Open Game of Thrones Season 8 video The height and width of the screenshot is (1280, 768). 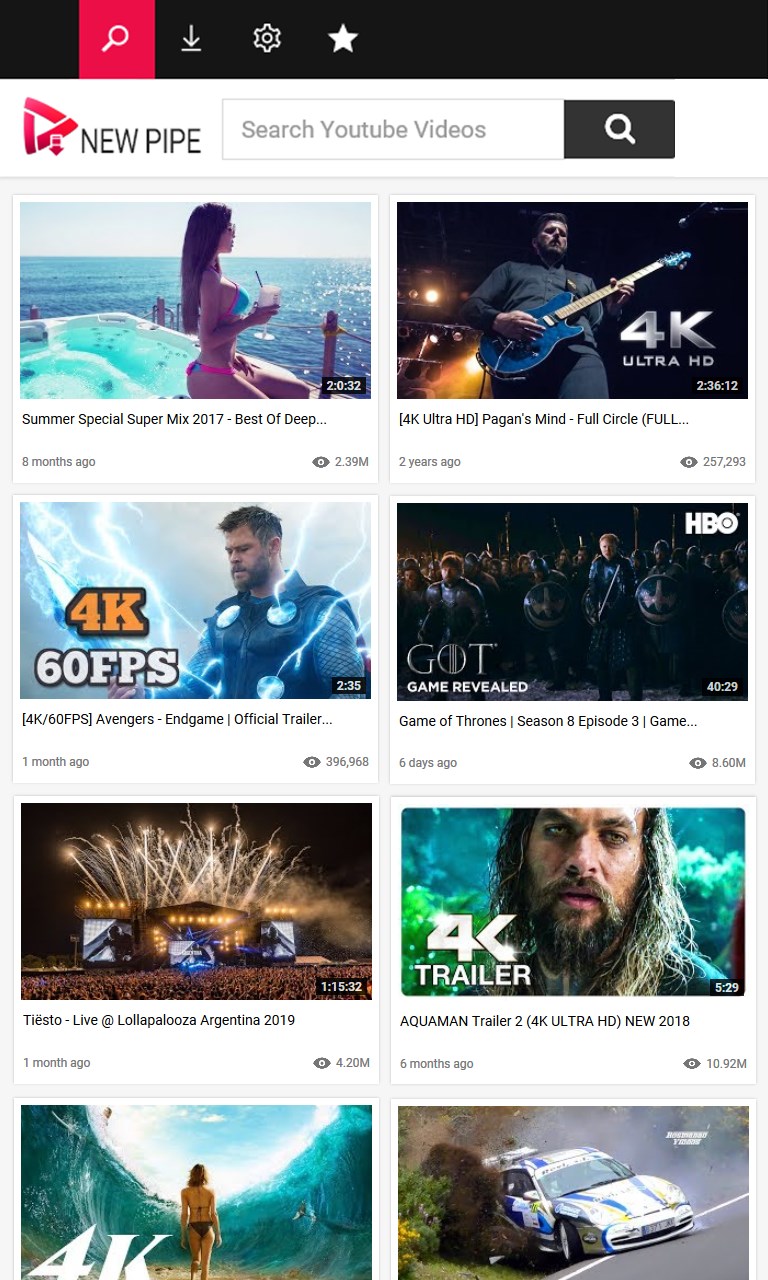tap(572, 600)
